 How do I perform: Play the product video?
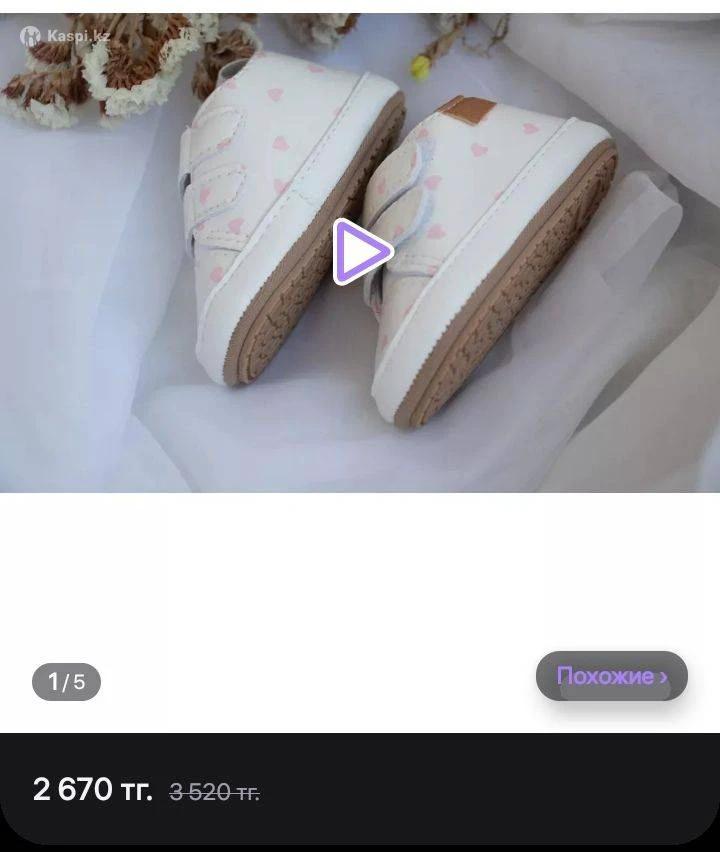click(x=361, y=252)
